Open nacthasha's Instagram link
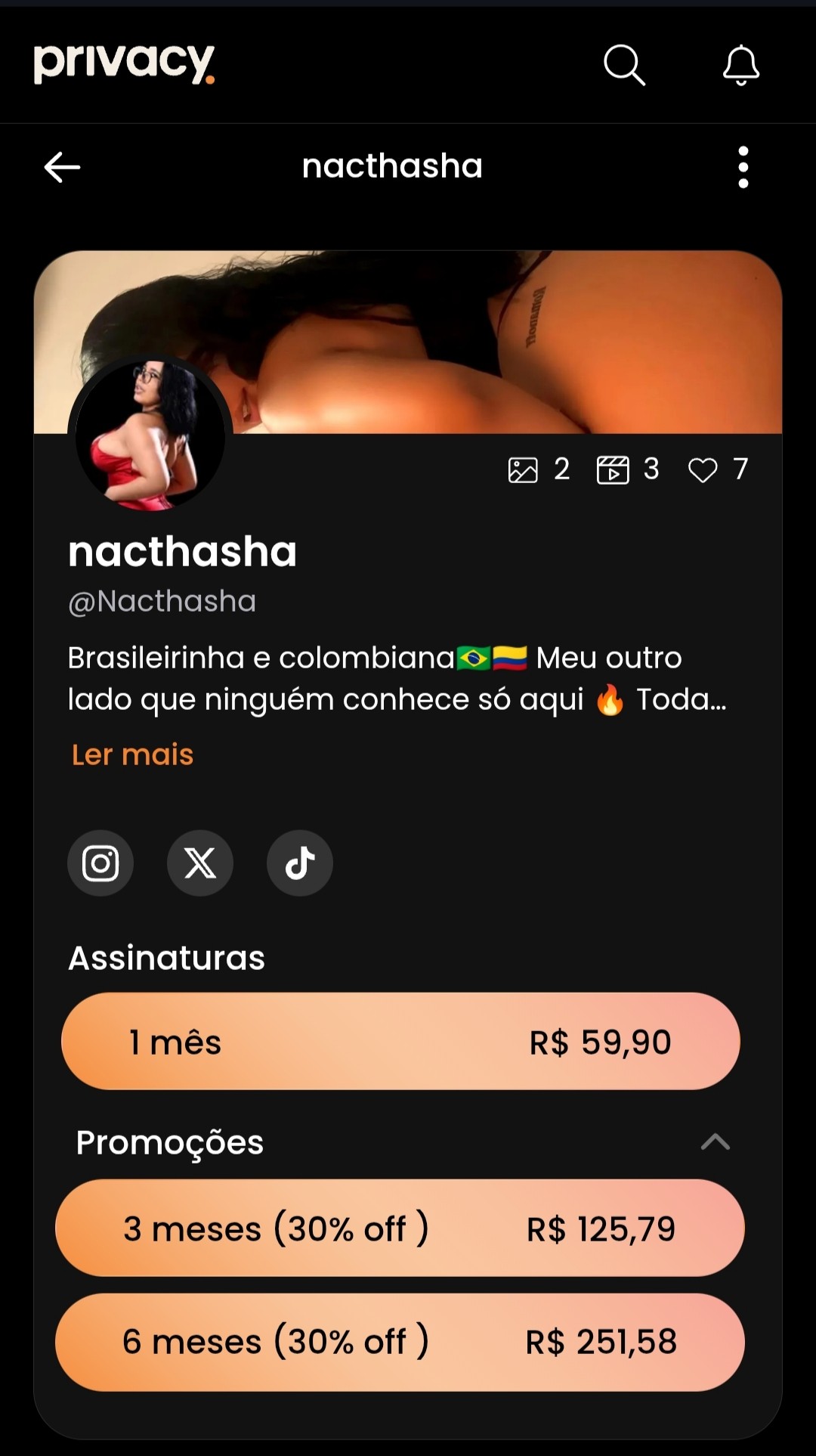 click(100, 863)
